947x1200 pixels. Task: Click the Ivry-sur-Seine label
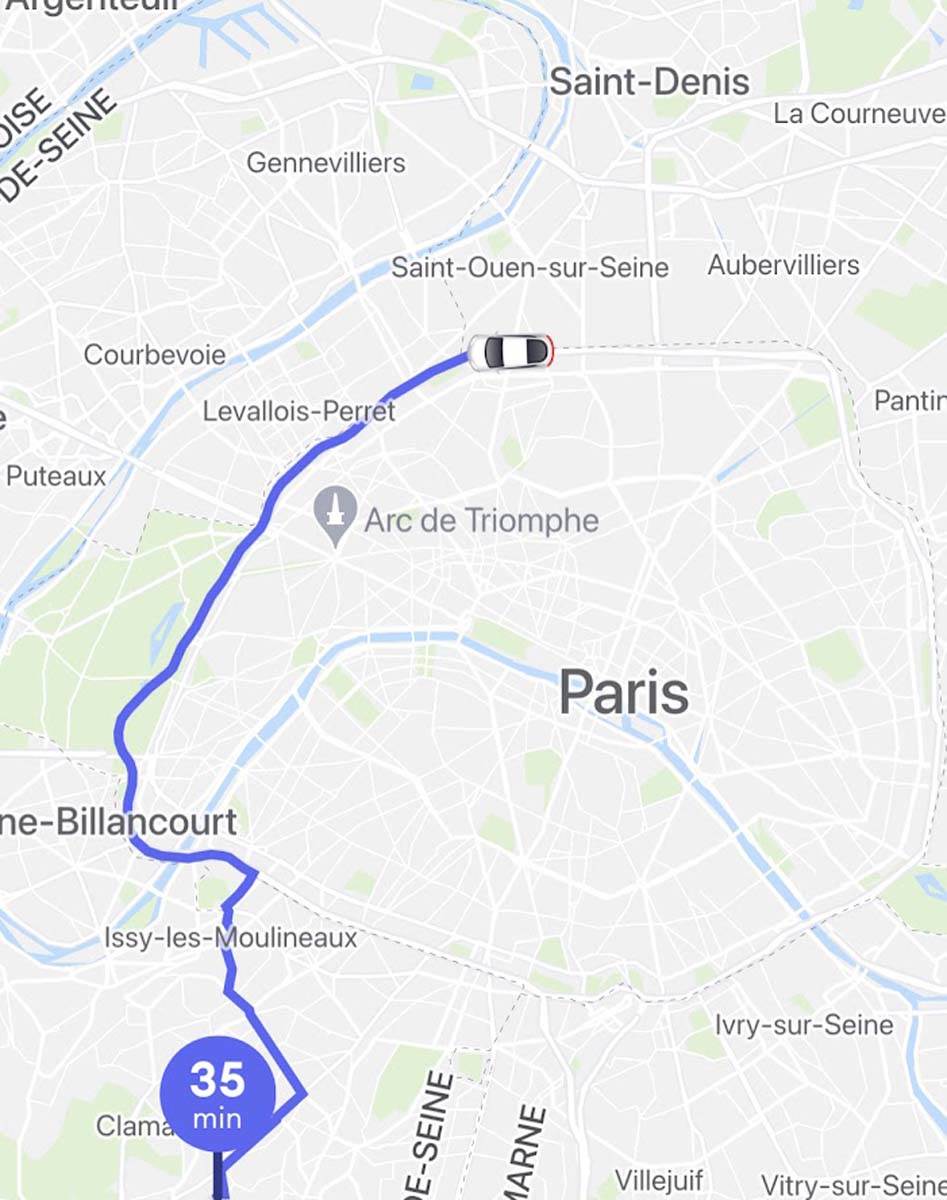pyautogui.click(x=804, y=1025)
